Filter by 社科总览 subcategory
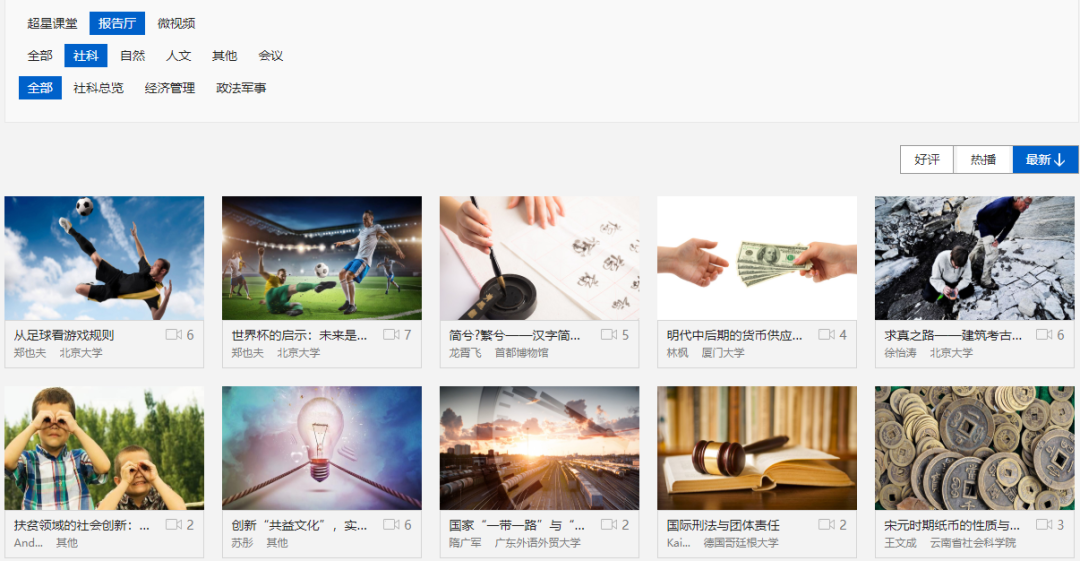Screen dimensions: 1080x561 click(98, 88)
